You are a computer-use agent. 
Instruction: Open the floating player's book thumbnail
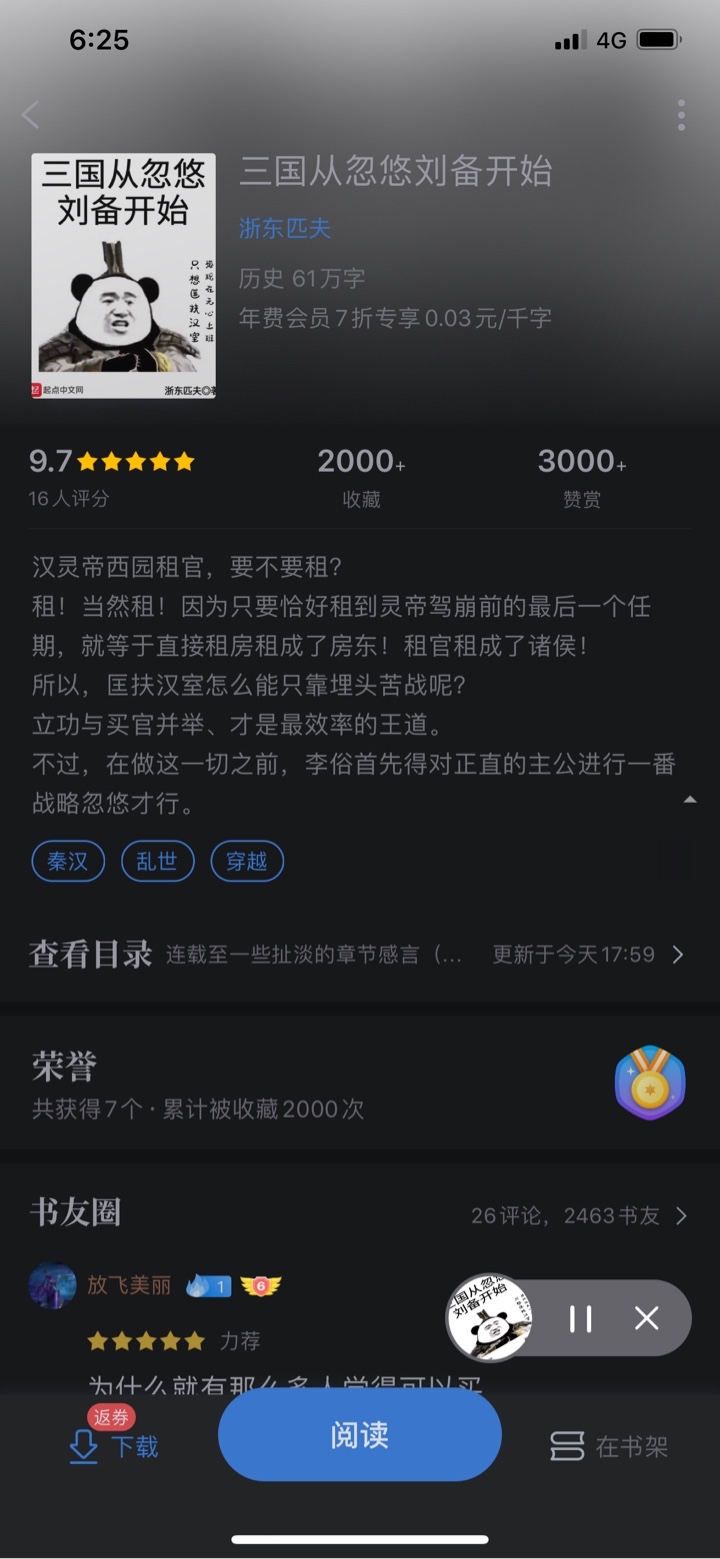(x=489, y=1318)
